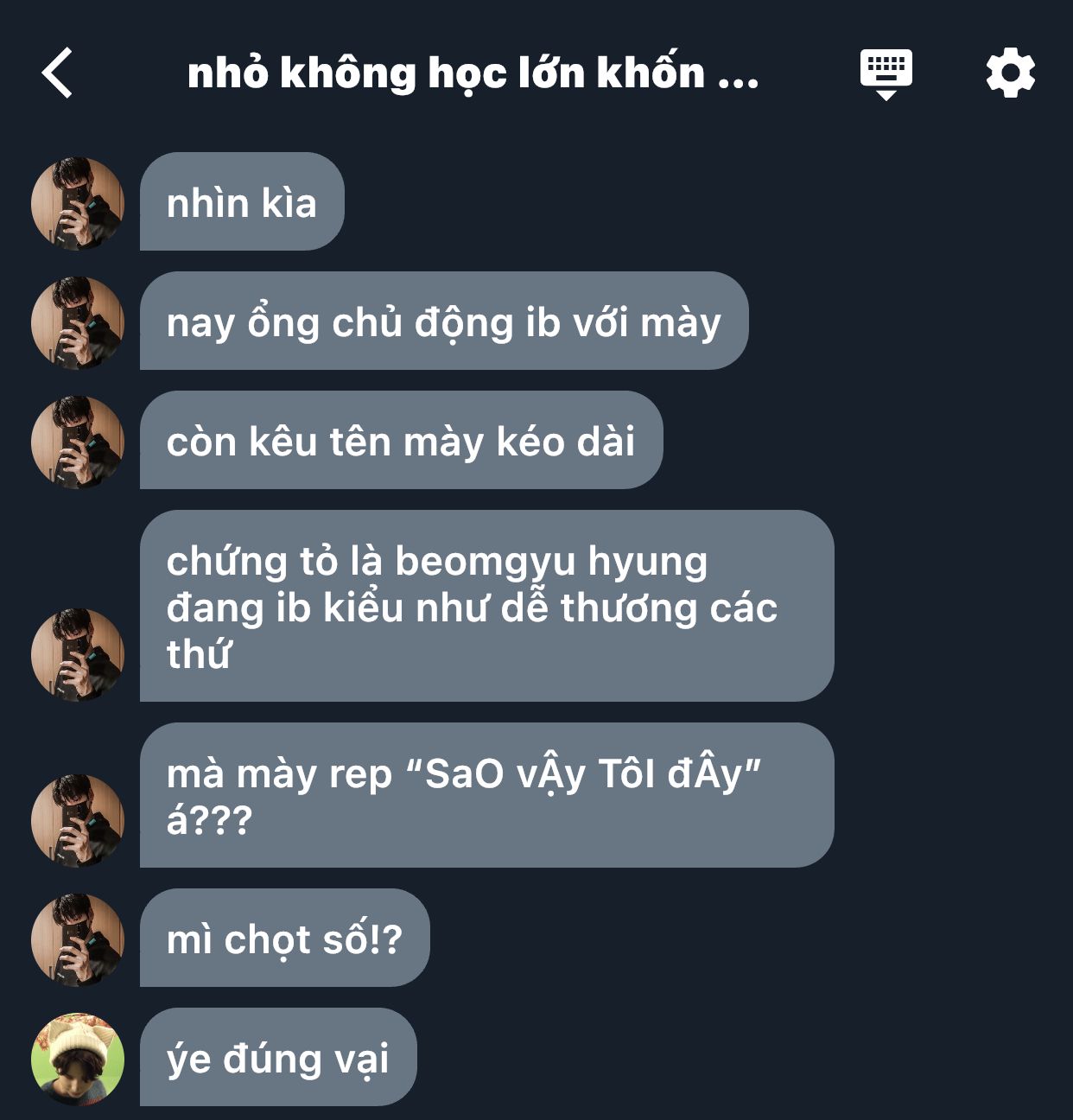Screen dimensions: 1073x1120
Task: Go back using the arrow icon
Action: (x=58, y=73)
